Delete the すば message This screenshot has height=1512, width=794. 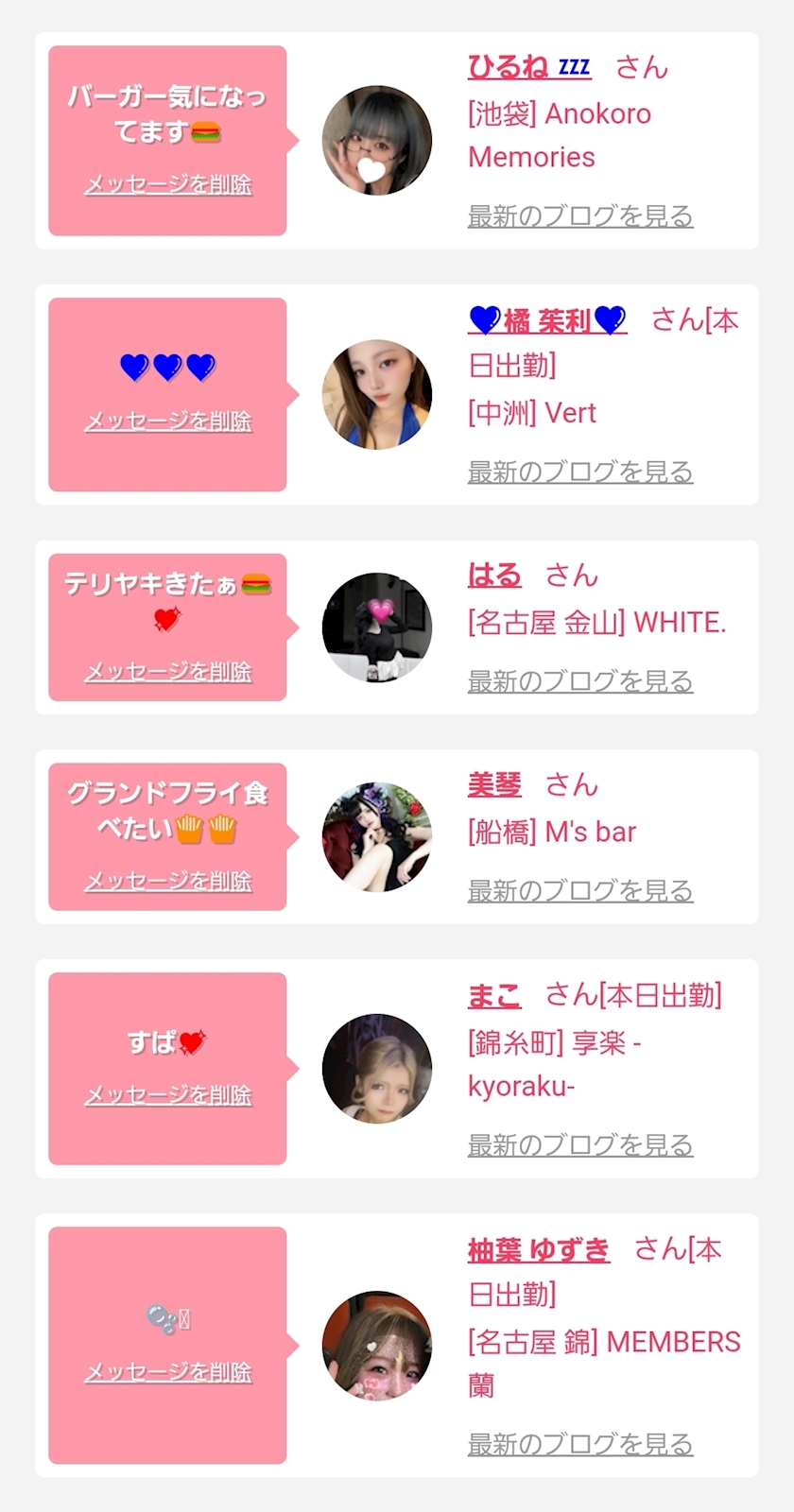coord(168,1095)
